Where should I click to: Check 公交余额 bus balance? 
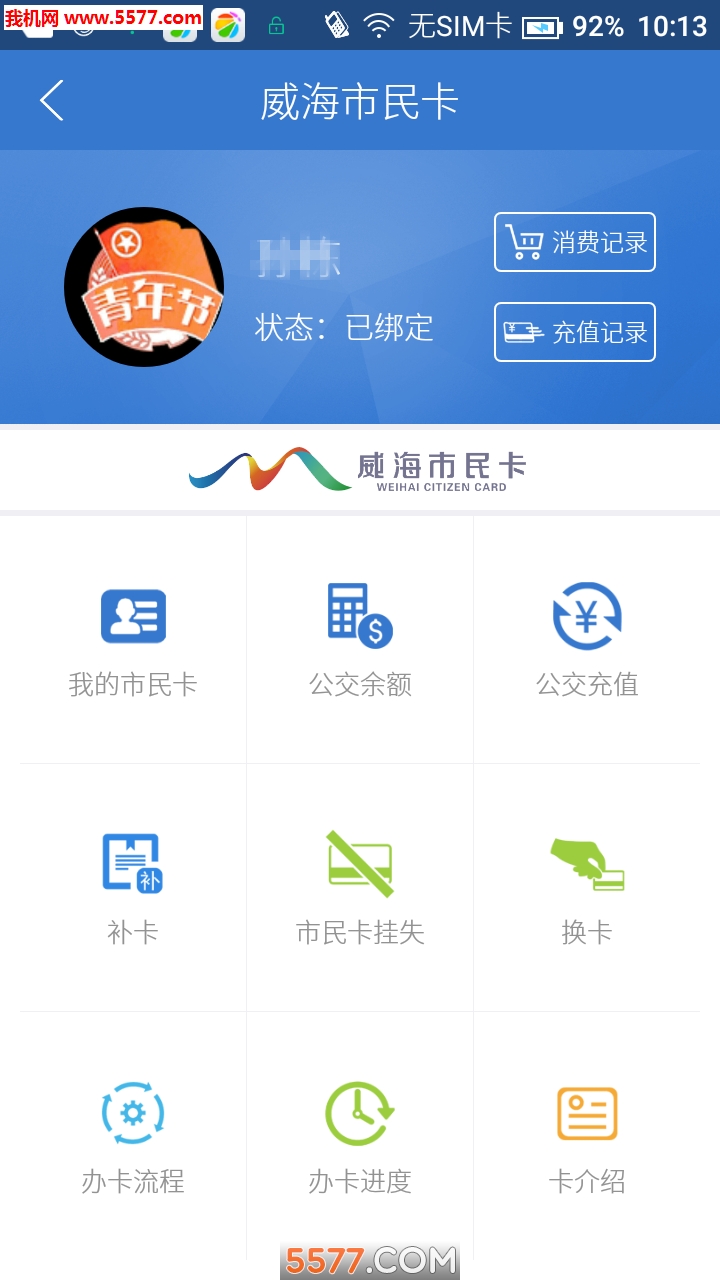click(x=358, y=640)
